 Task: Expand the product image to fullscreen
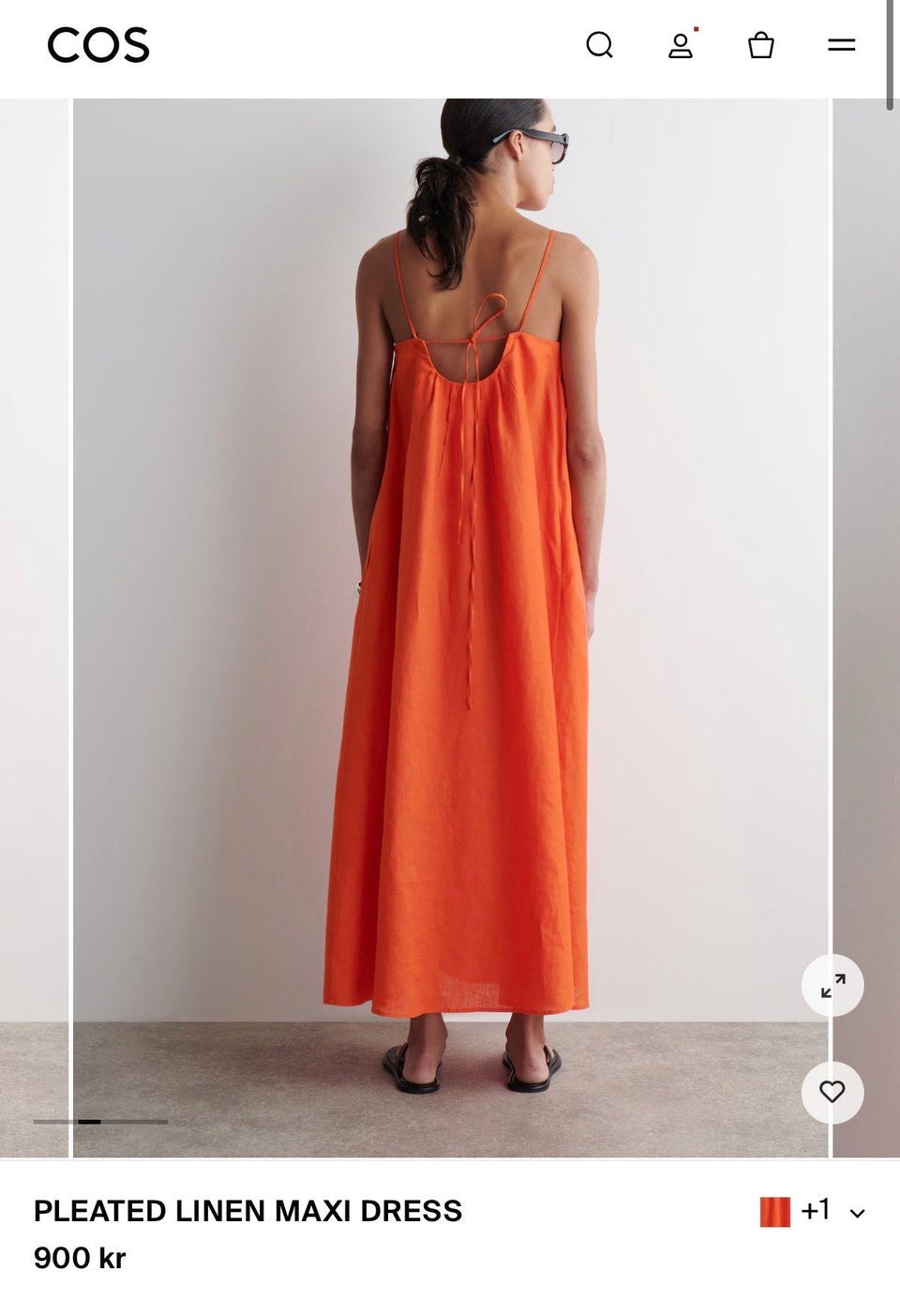point(832,986)
